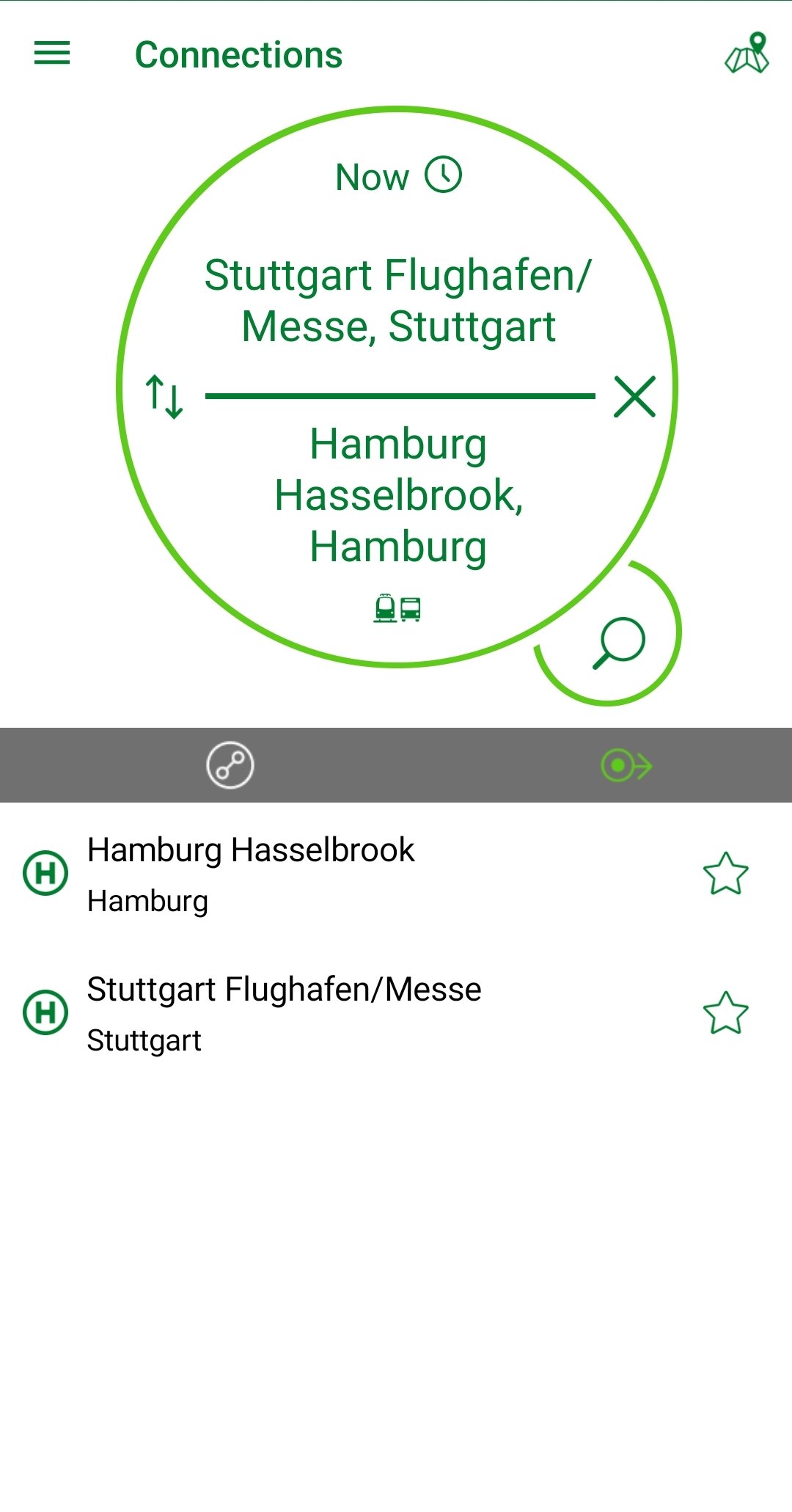Open transport mode options (train and bus)
The height and width of the screenshot is (1512, 792).
point(397,609)
